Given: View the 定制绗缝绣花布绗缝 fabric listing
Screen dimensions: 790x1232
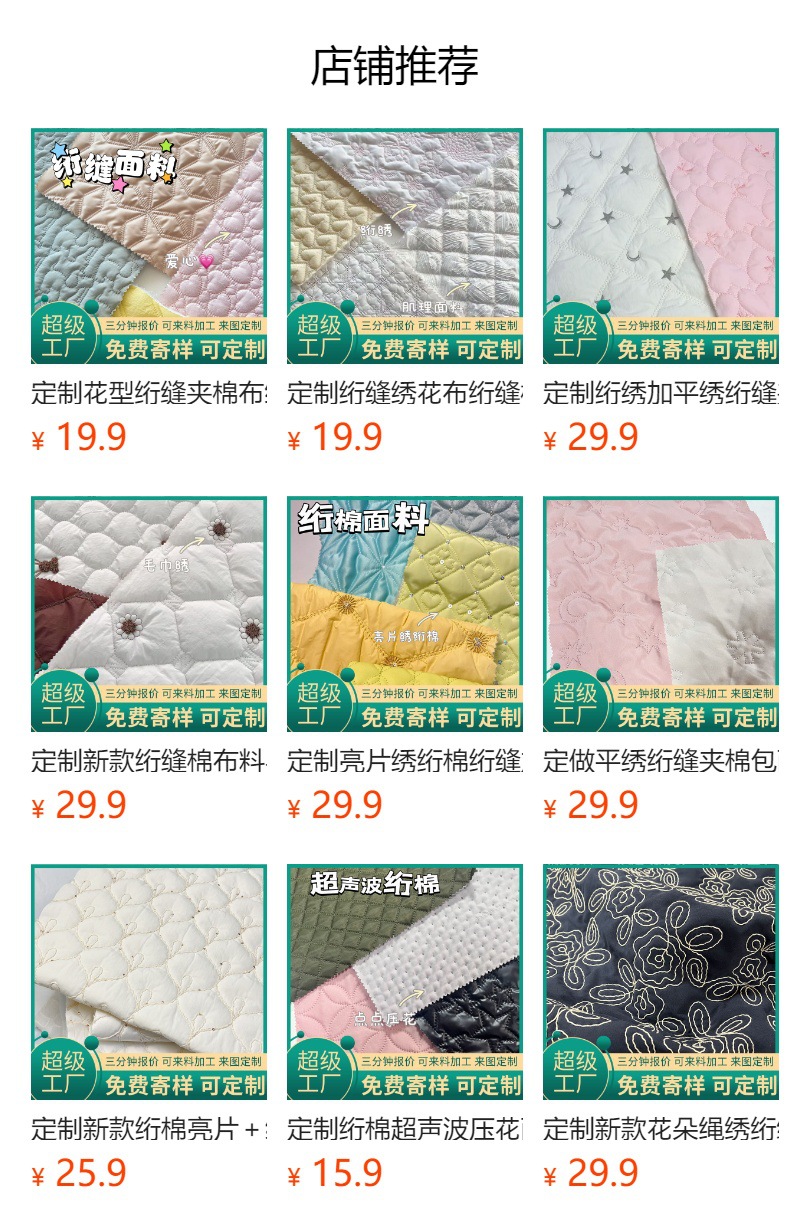Looking at the screenshot, I should (404, 246).
